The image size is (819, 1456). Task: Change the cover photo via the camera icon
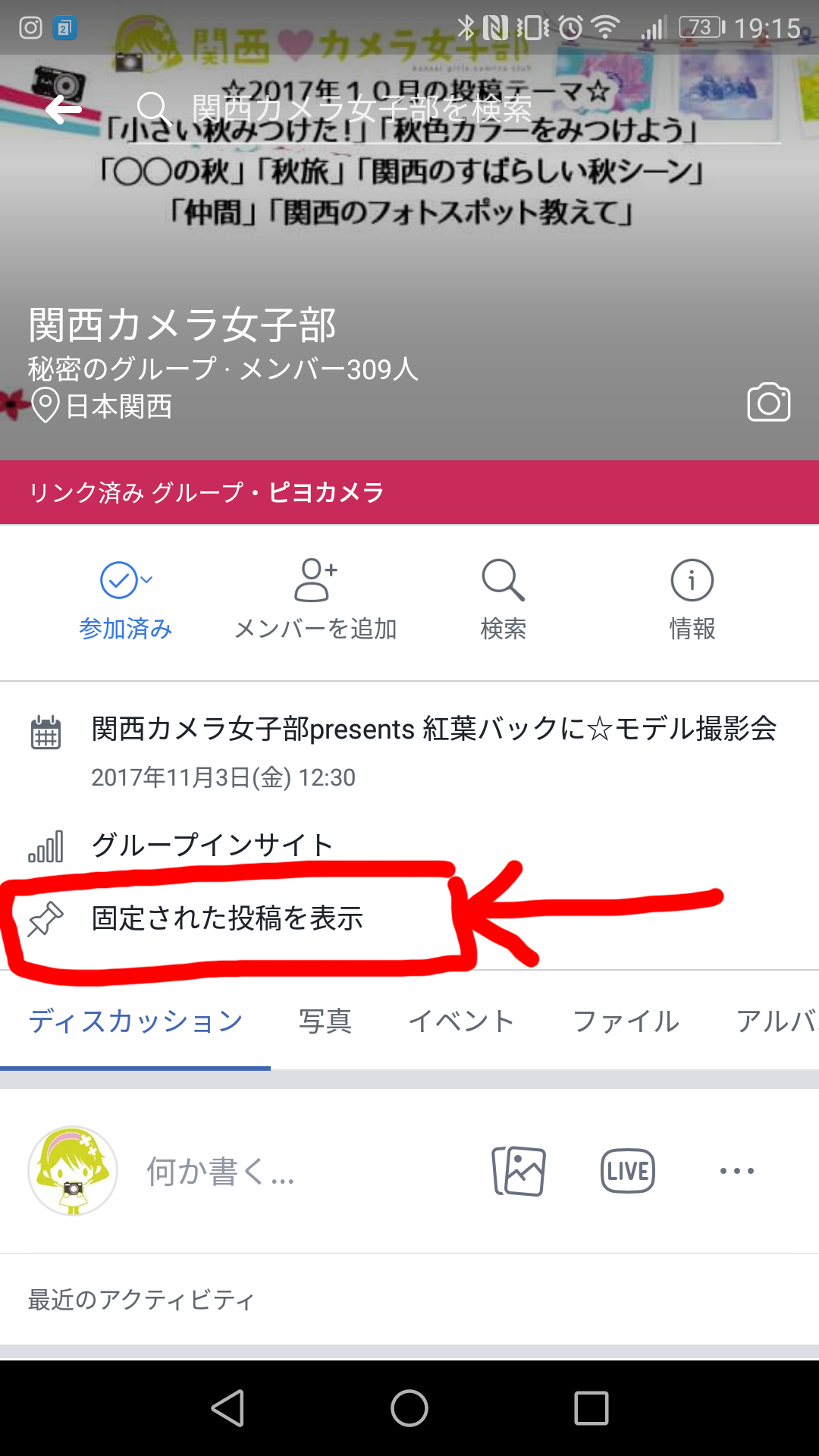[768, 402]
